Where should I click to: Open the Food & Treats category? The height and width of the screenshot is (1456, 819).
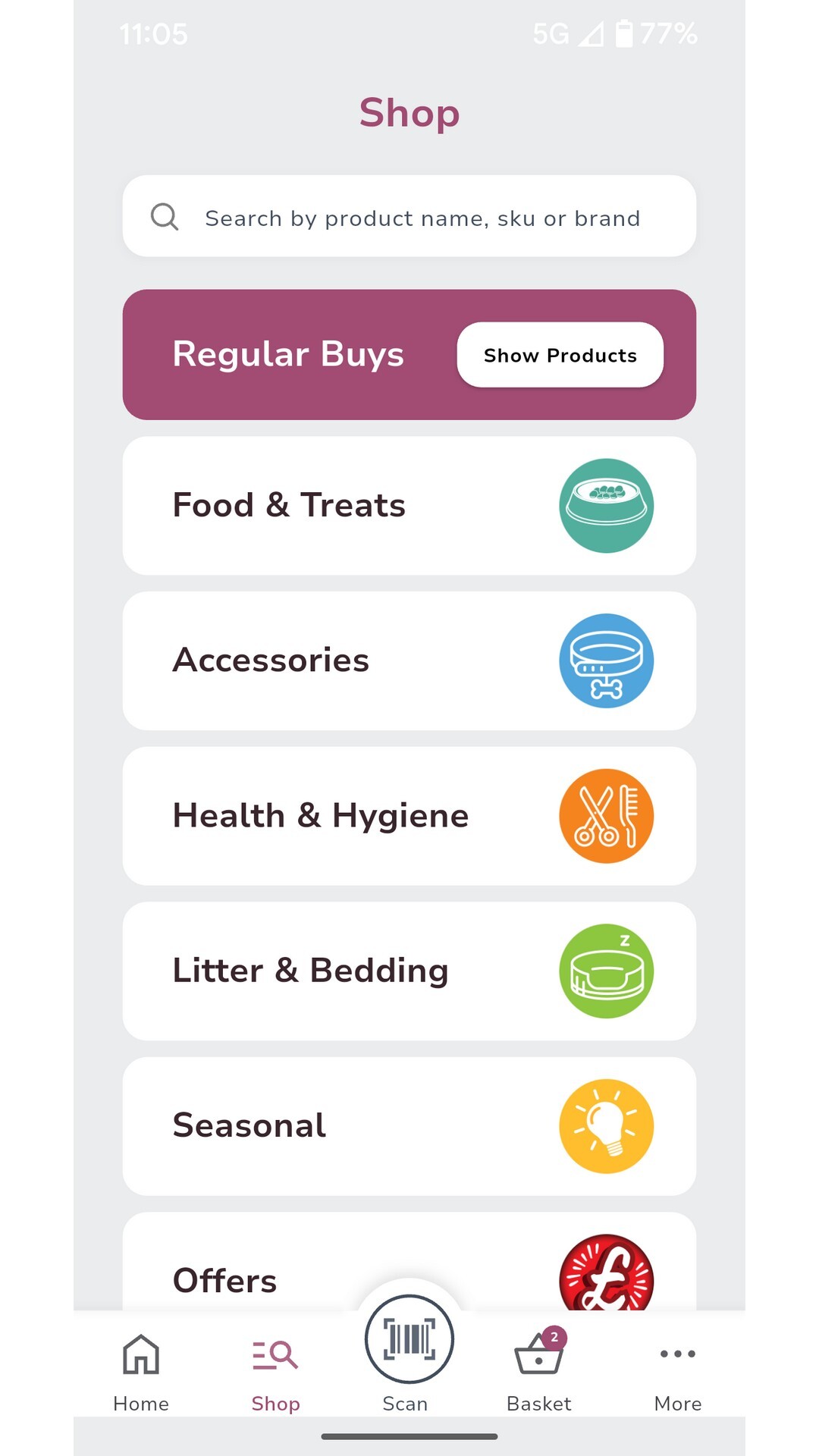coord(409,506)
